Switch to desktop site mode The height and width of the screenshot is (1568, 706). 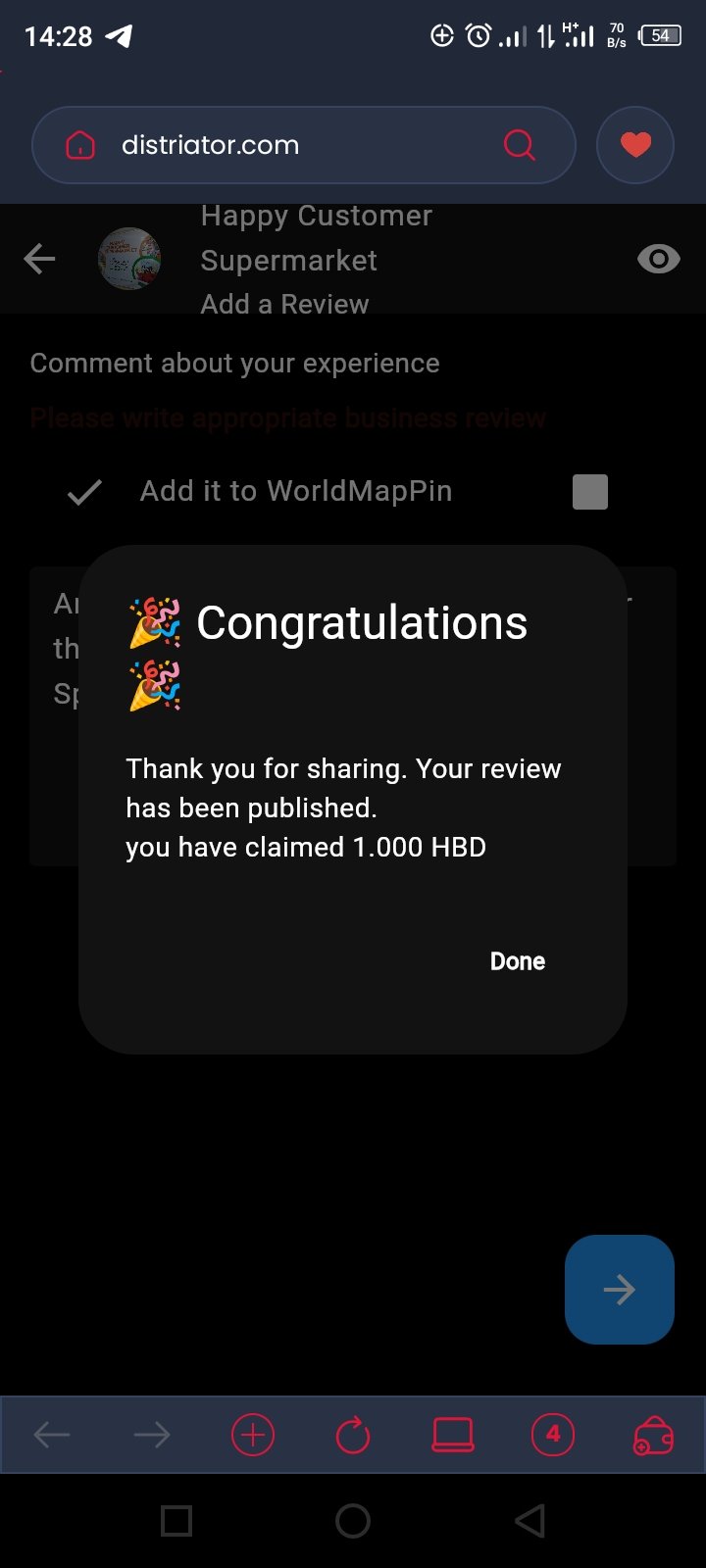point(453,1436)
